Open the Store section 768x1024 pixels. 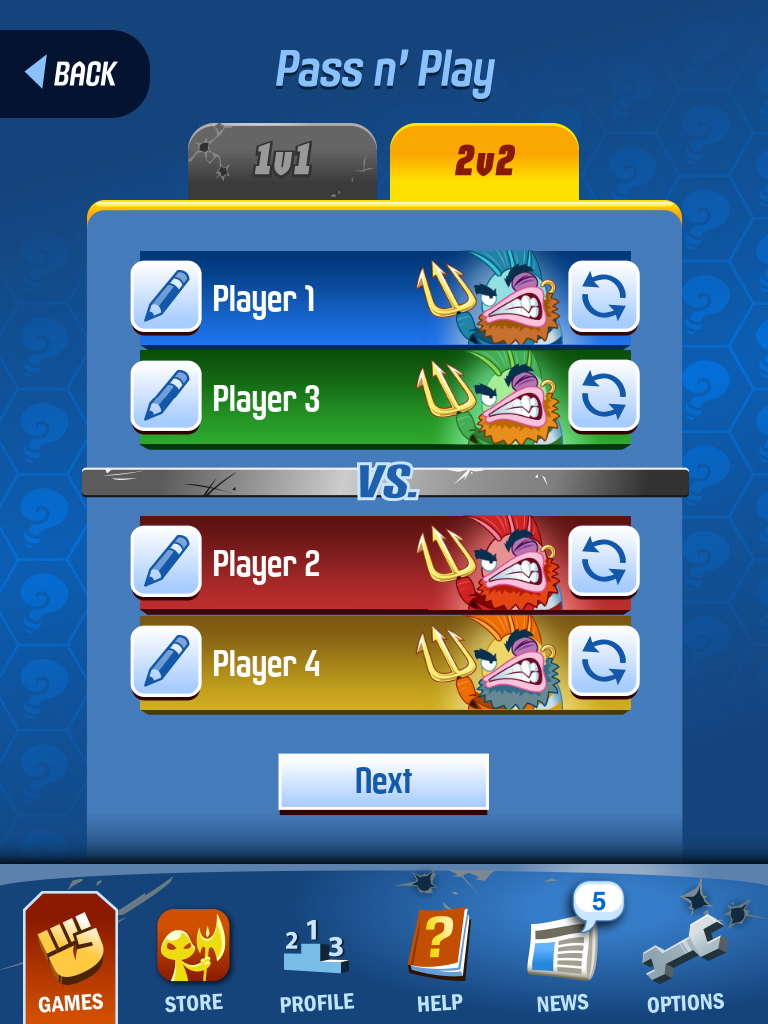tap(193, 958)
